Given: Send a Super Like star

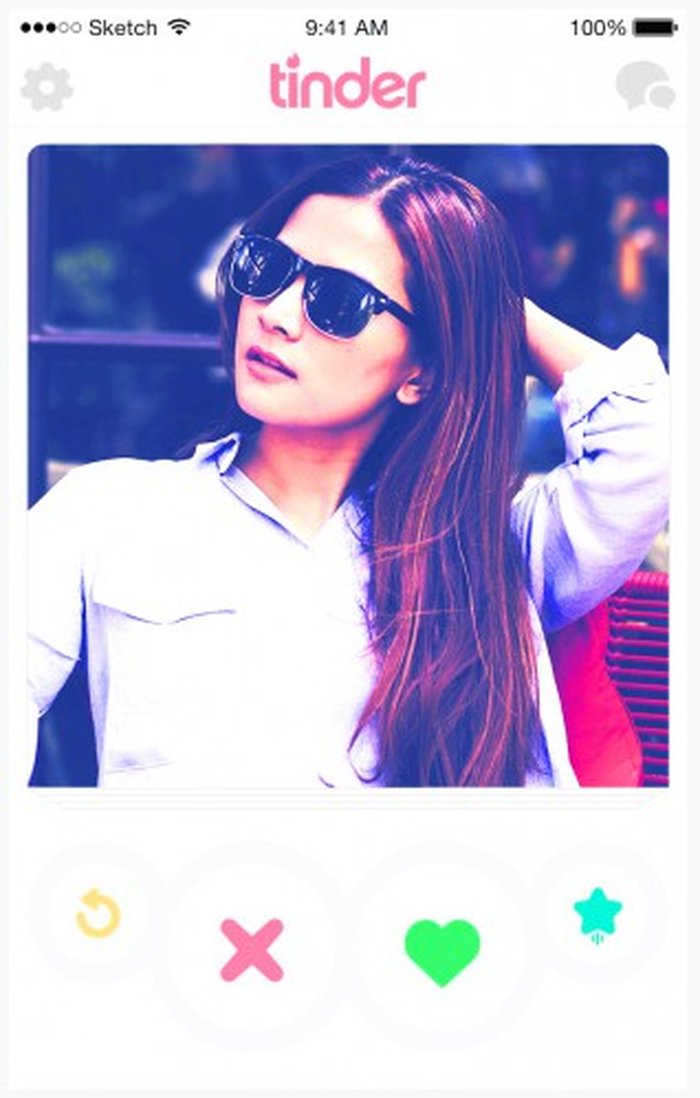Looking at the screenshot, I should [598, 913].
